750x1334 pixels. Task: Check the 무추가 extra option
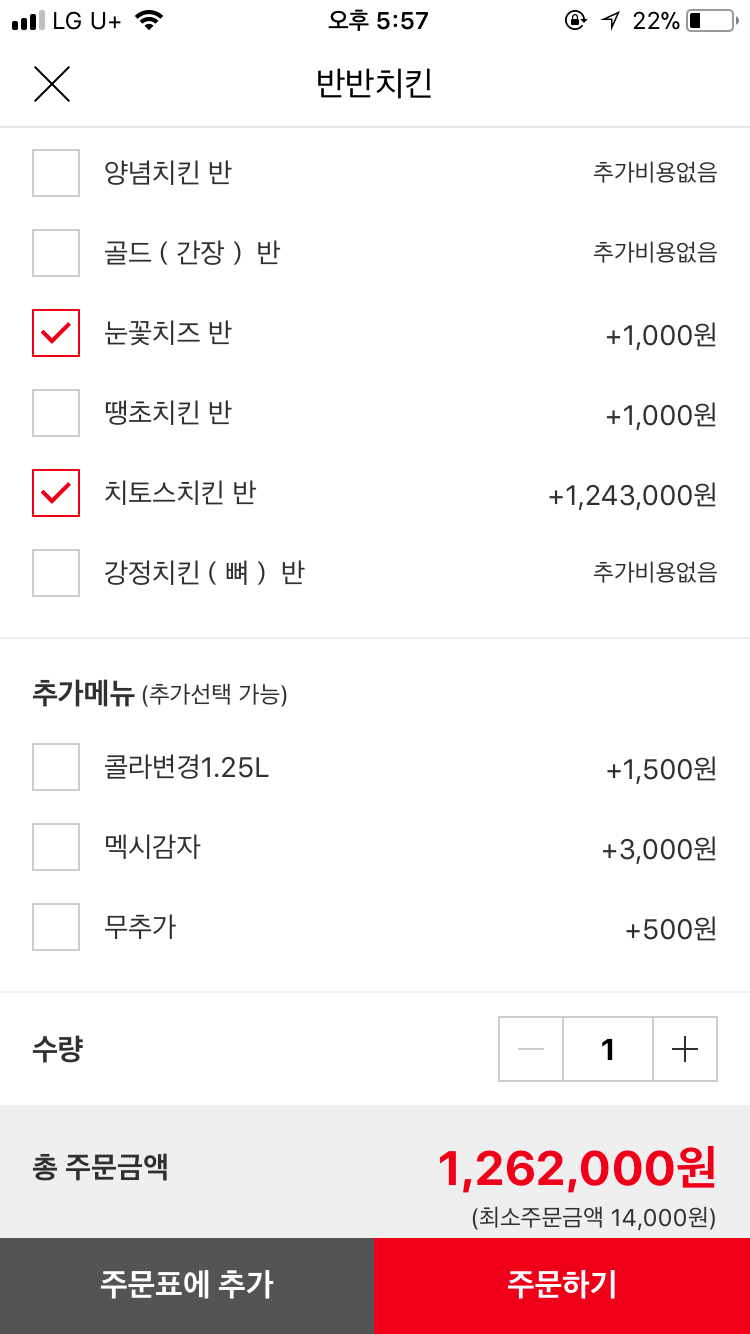[56, 927]
